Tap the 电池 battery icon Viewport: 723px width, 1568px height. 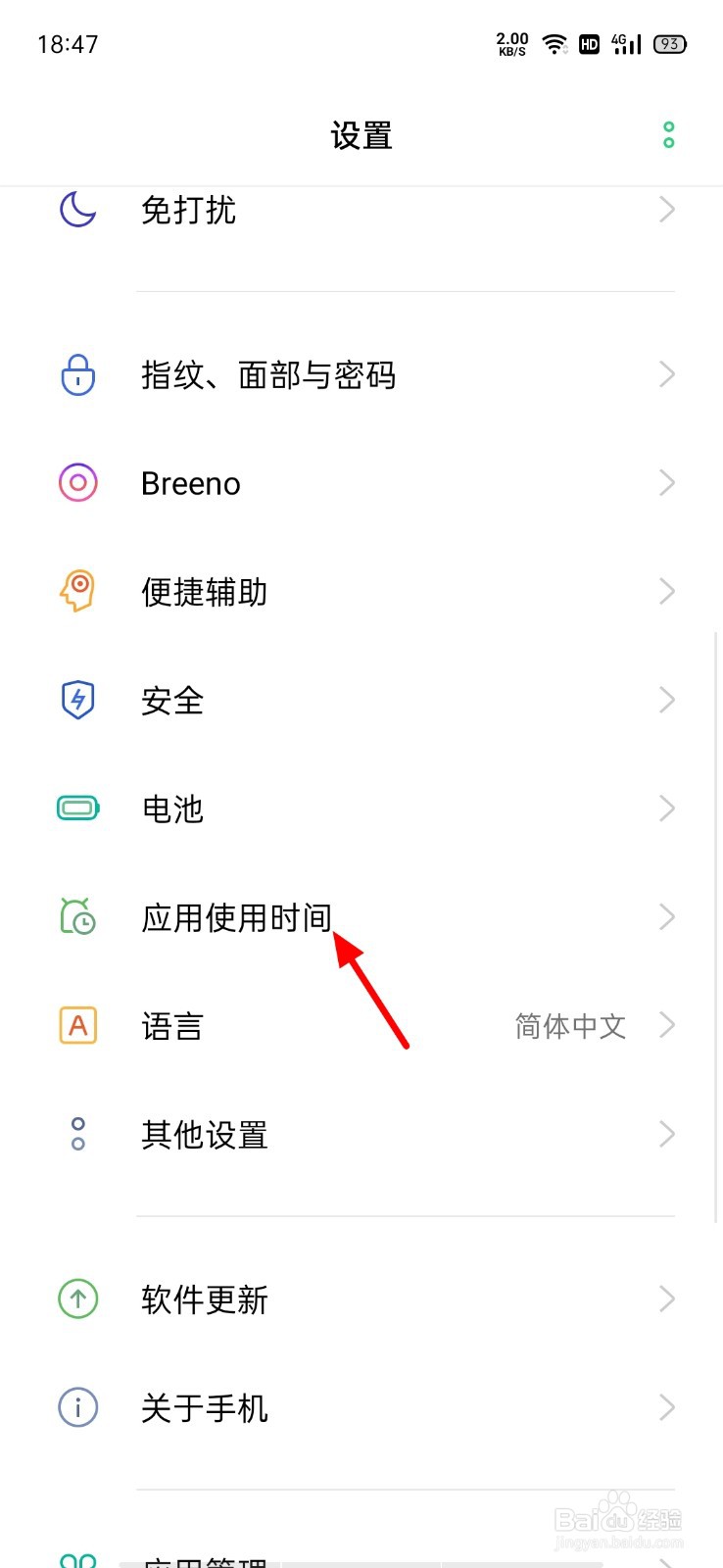[77, 808]
